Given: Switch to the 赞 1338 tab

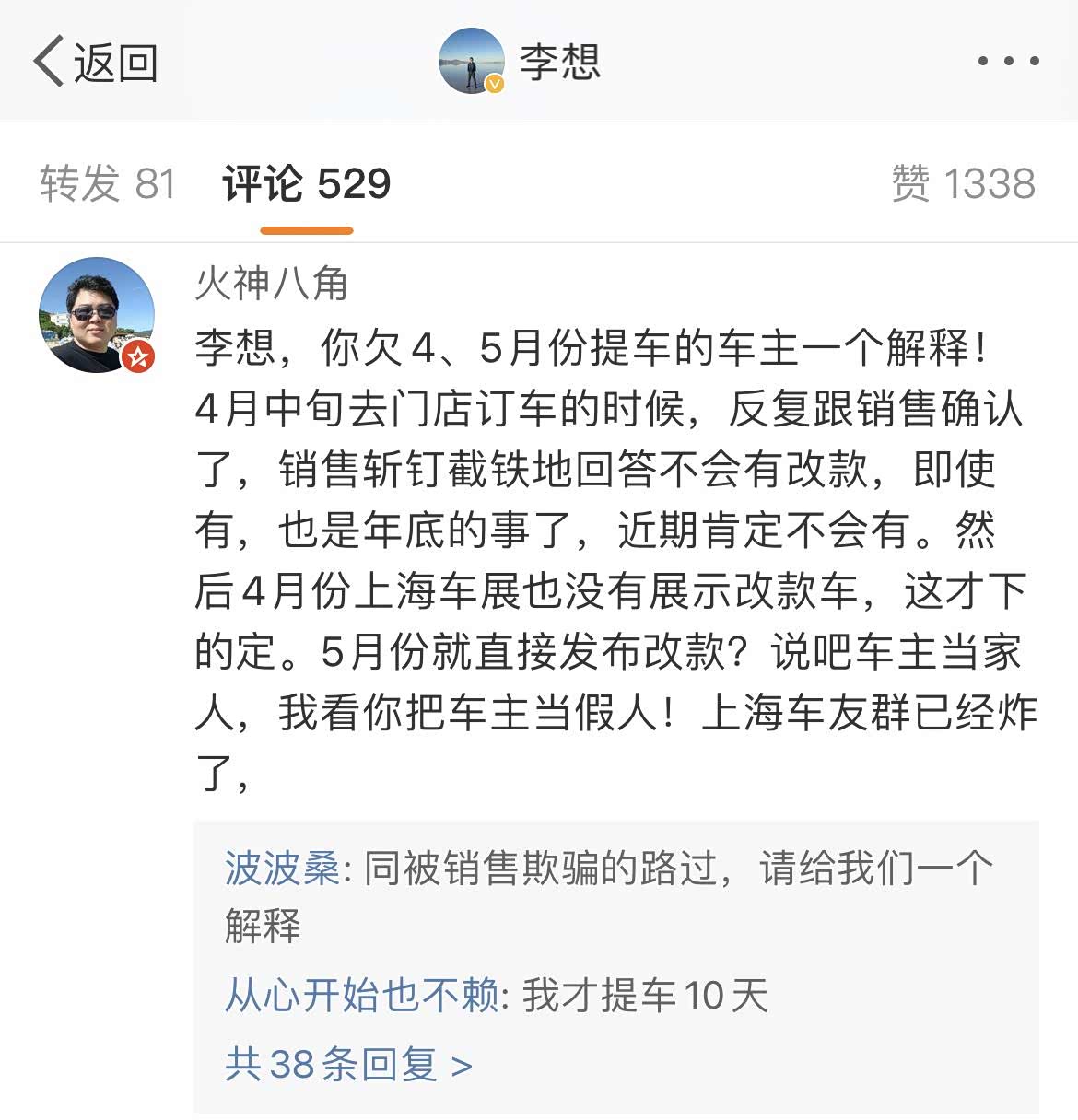Looking at the screenshot, I should pyautogui.click(x=963, y=183).
